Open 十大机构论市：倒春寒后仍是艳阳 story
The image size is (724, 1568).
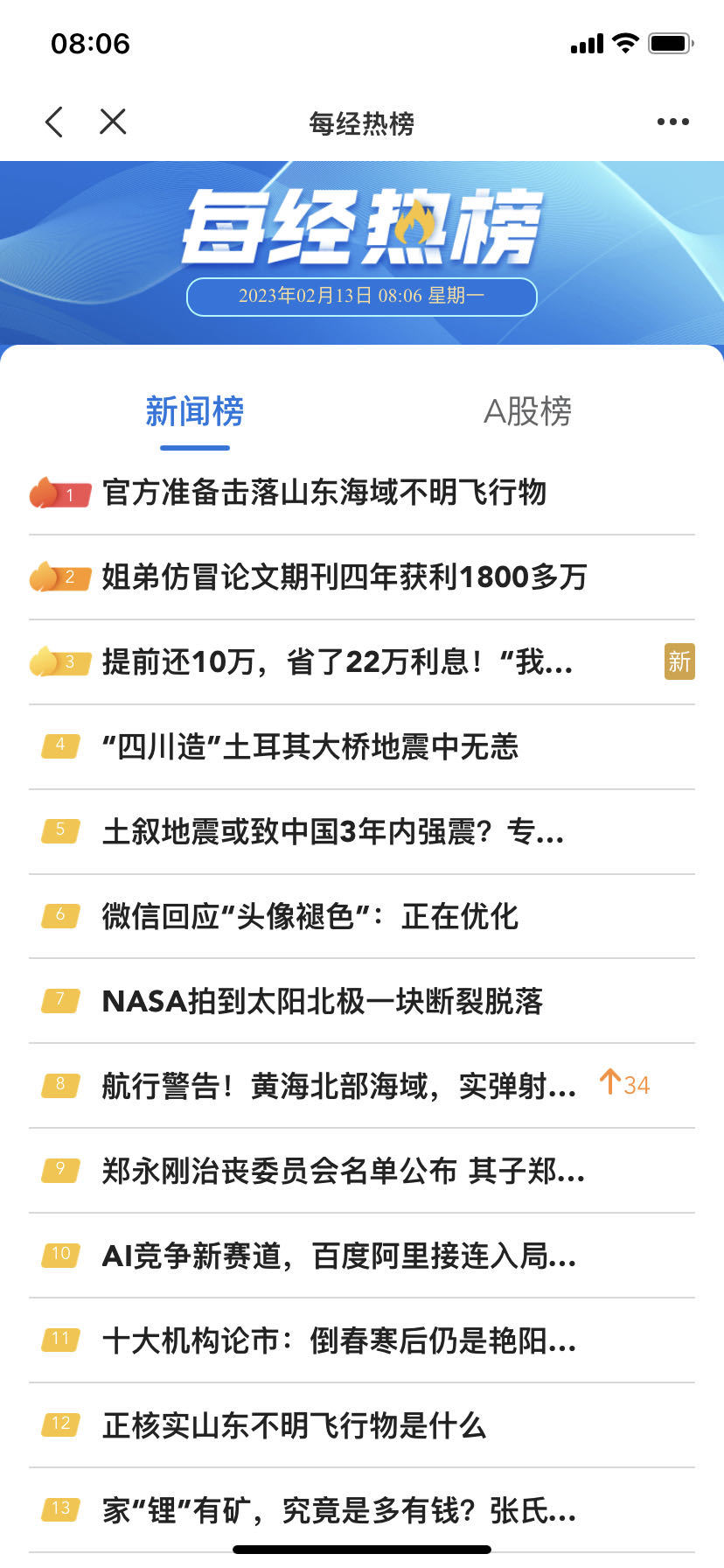click(339, 1341)
